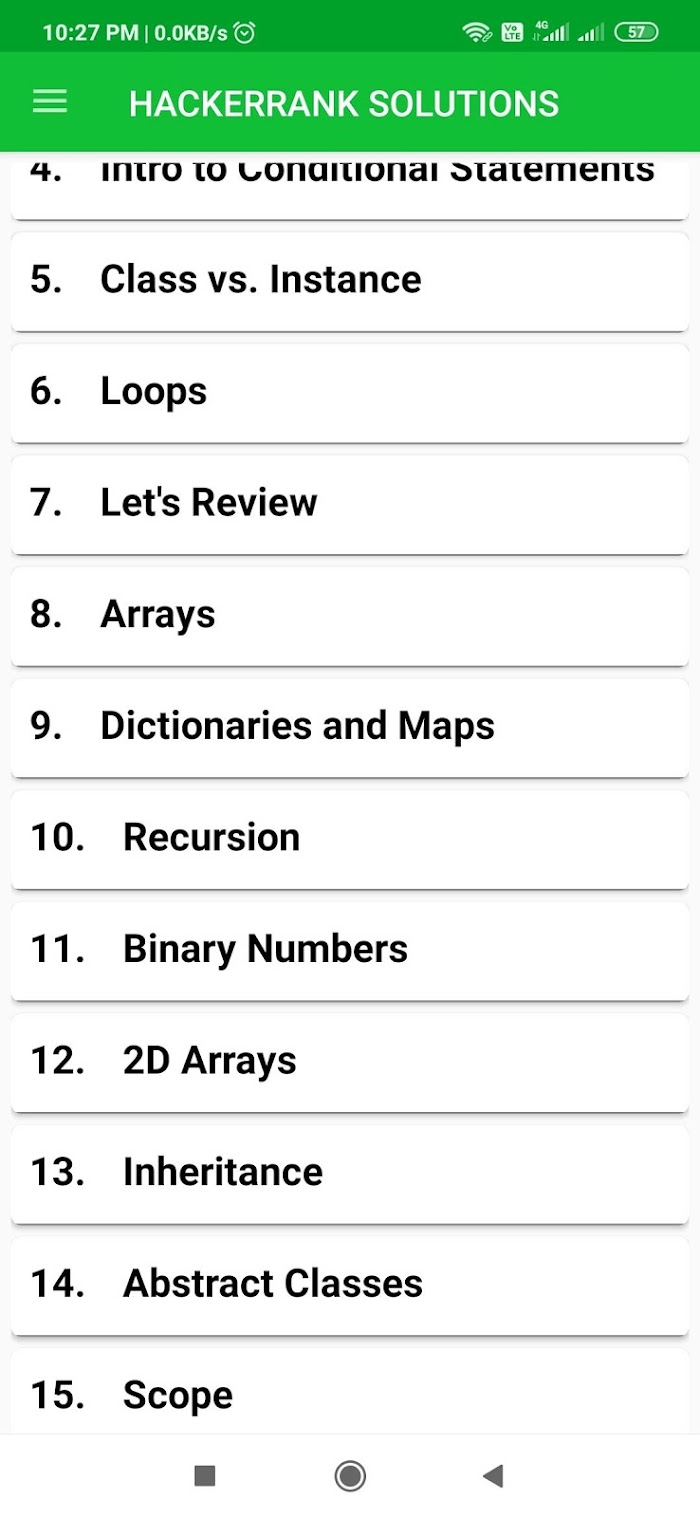Open the Inheritance solution
Image resolution: width=700 pixels, height=1518 pixels.
350,1173
